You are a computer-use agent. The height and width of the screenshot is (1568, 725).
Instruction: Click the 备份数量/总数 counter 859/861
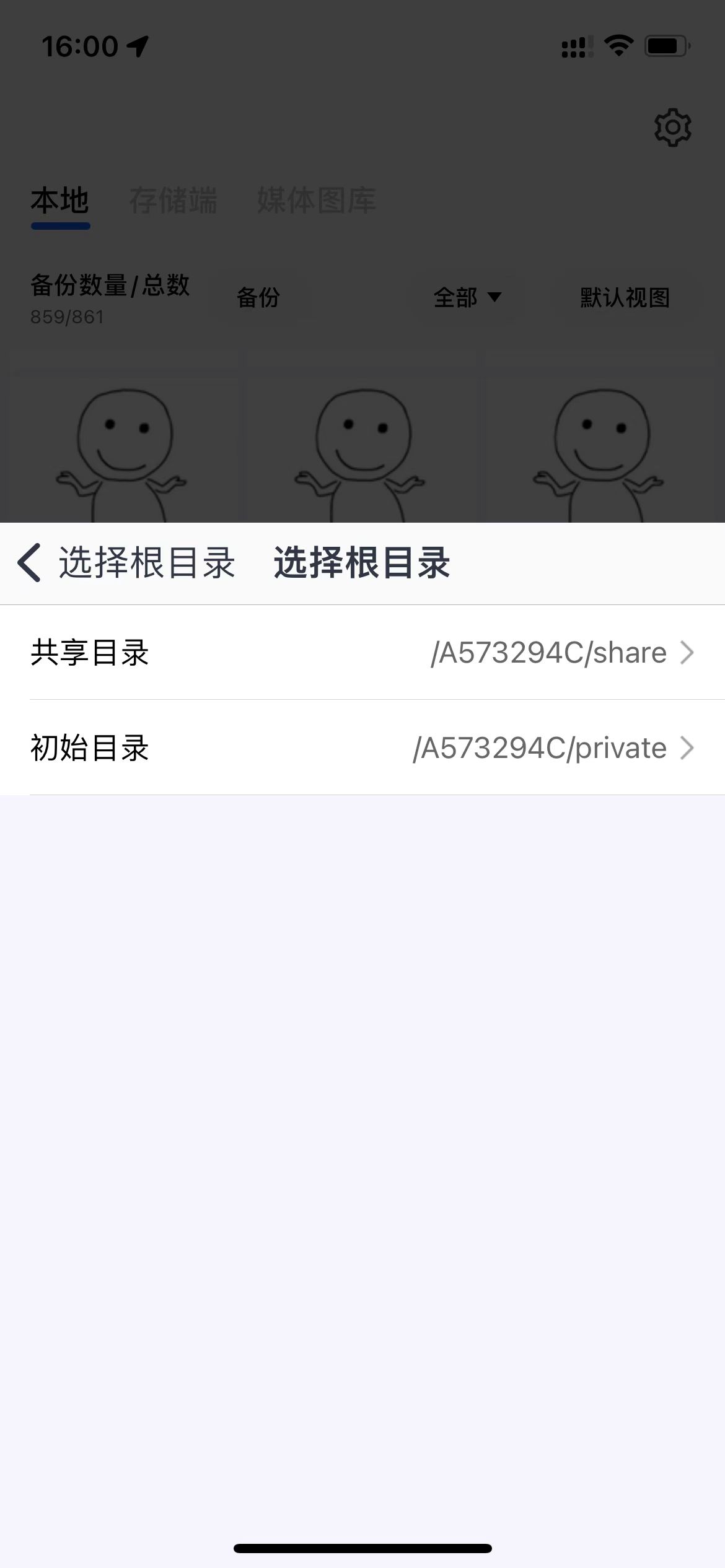(x=110, y=297)
